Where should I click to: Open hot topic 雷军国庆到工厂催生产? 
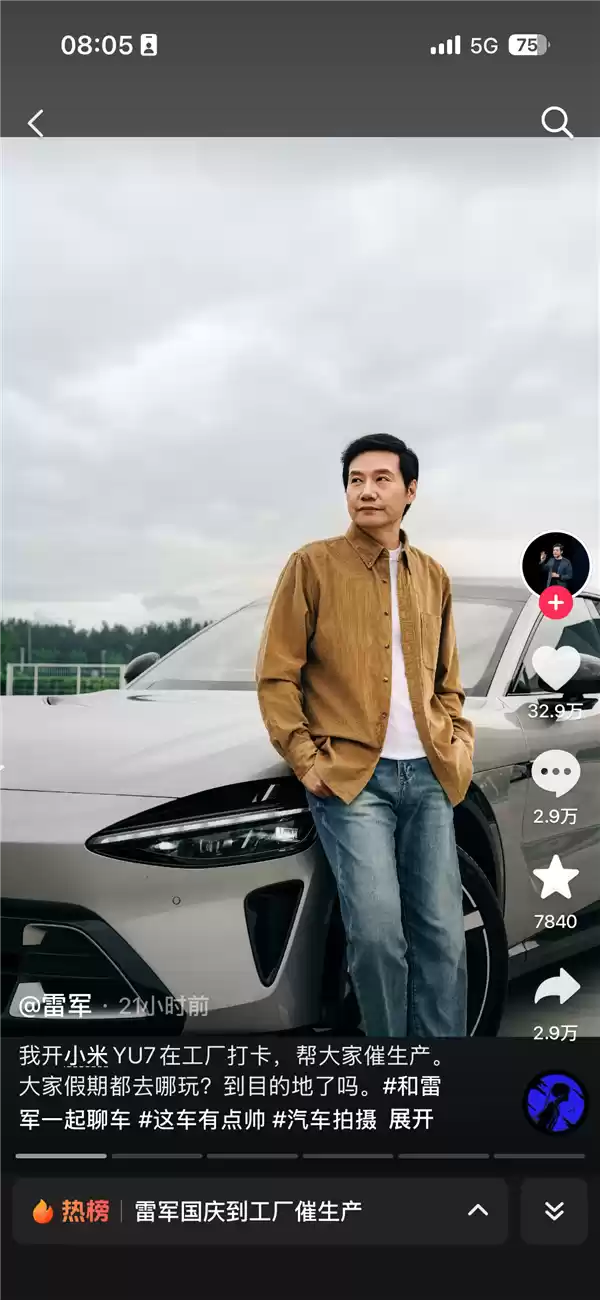(x=248, y=1211)
